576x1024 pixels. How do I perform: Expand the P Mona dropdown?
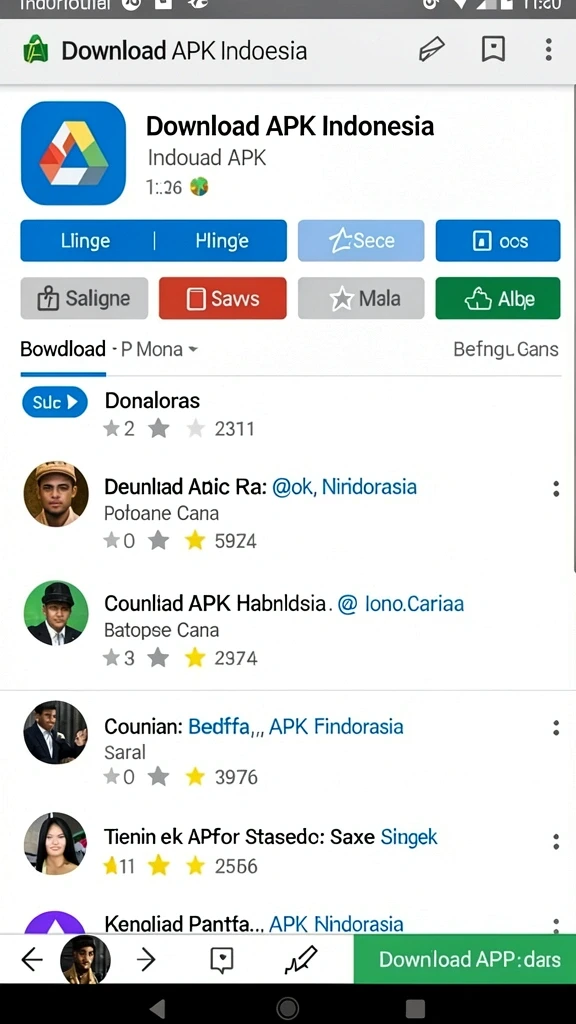pos(159,349)
